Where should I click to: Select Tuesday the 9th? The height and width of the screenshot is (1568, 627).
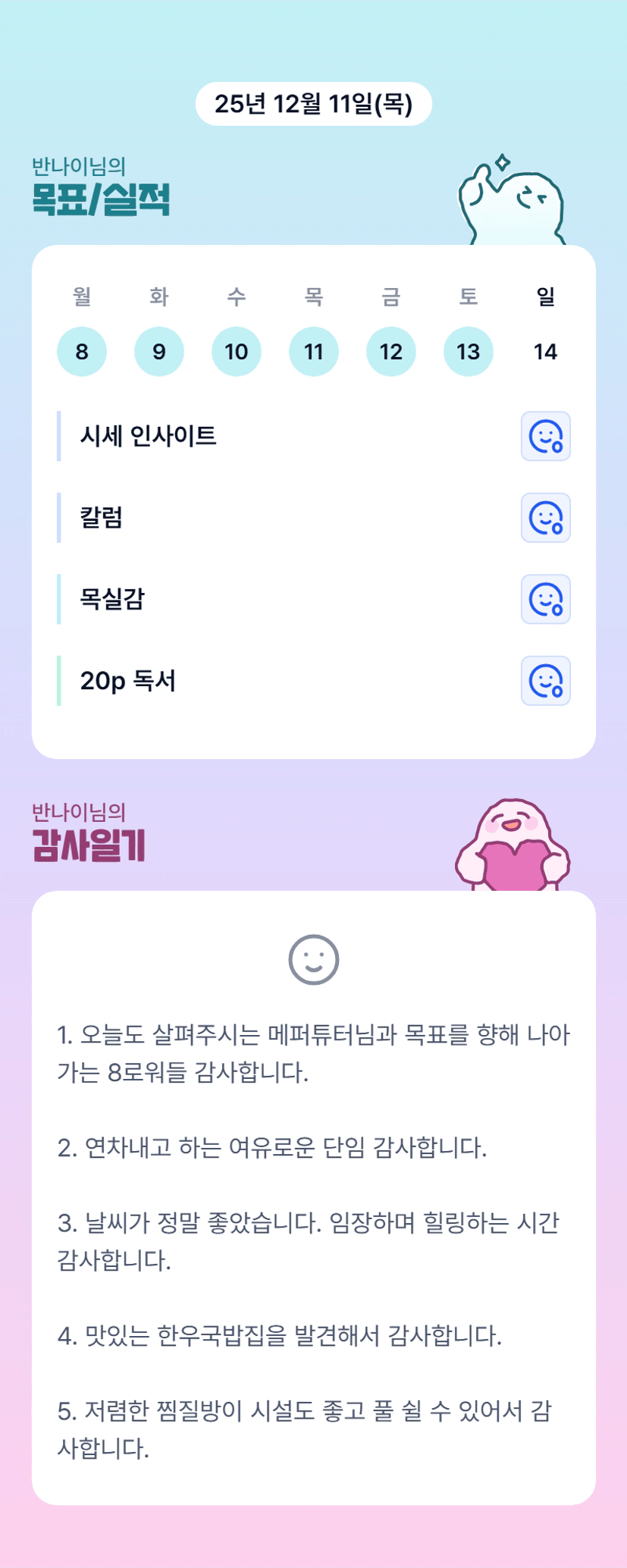pyautogui.click(x=159, y=352)
